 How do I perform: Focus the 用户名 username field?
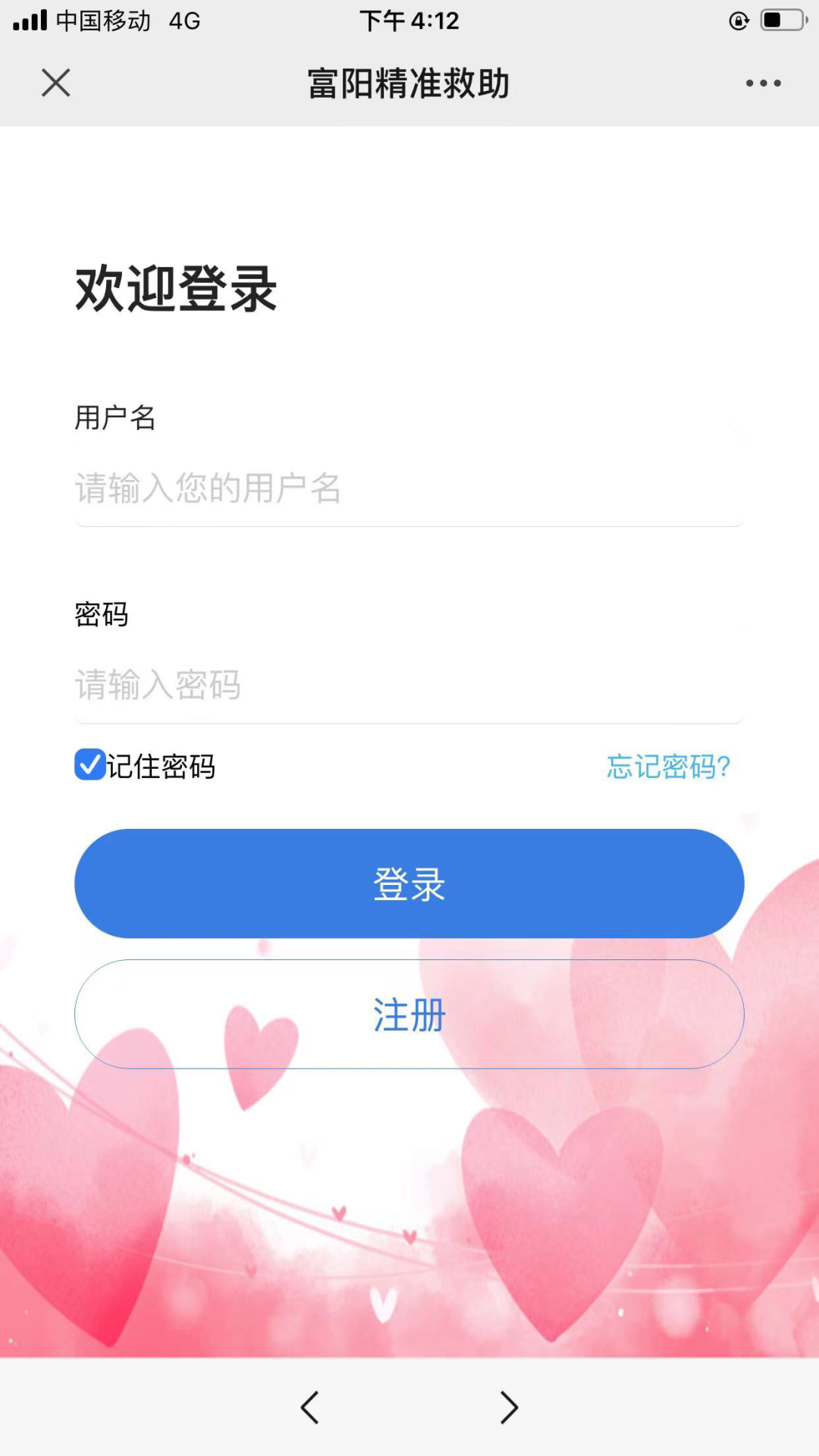(x=408, y=488)
